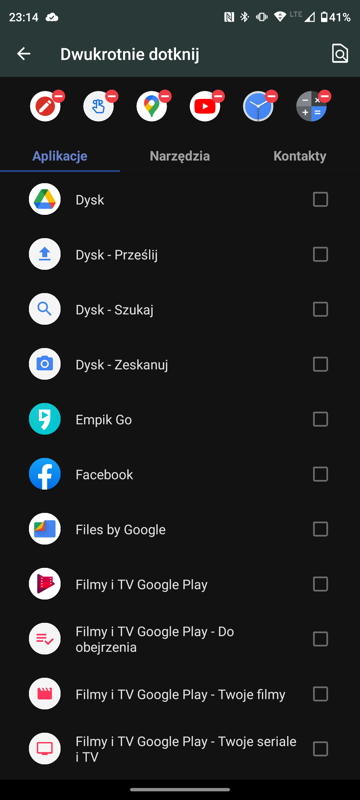Select the Twoje filmy checkbox
This screenshot has height=800, width=360.
pos(320,694)
